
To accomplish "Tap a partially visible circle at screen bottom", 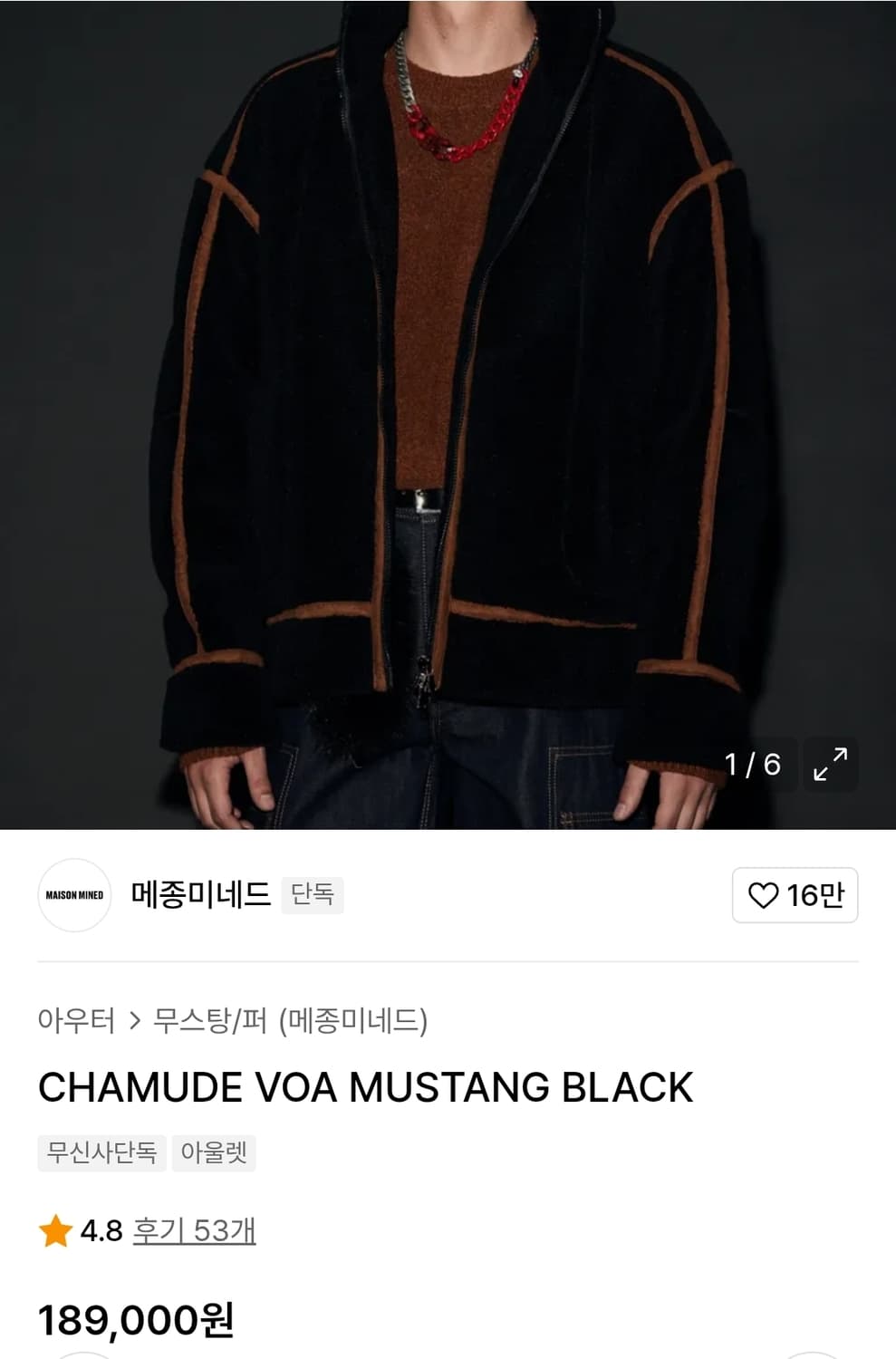I will [x=82, y=1355].
